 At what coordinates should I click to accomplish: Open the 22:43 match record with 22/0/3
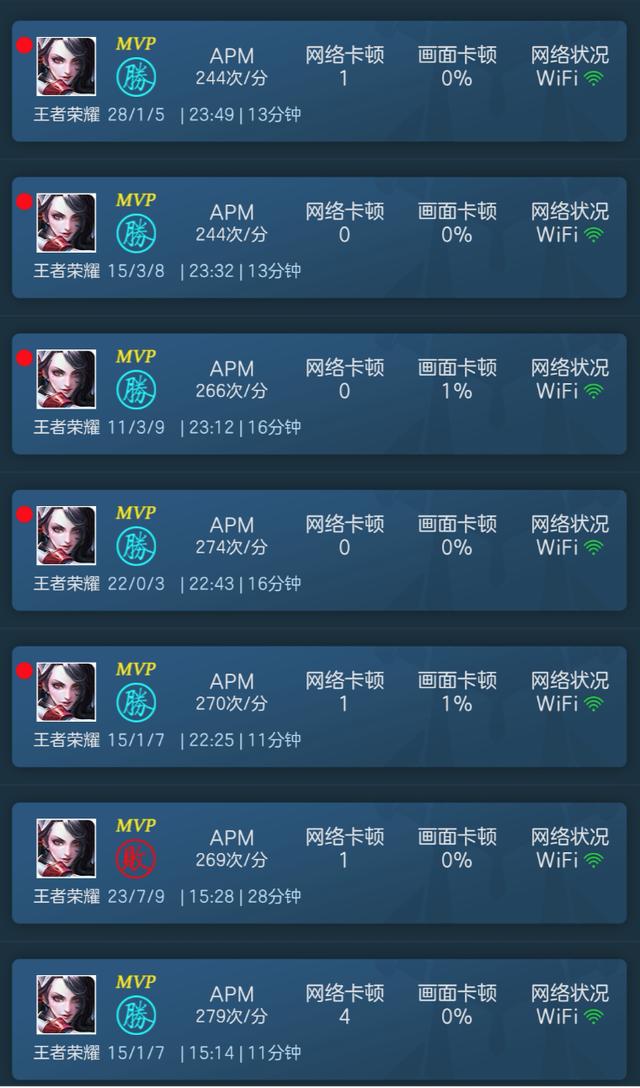[x=319, y=549]
